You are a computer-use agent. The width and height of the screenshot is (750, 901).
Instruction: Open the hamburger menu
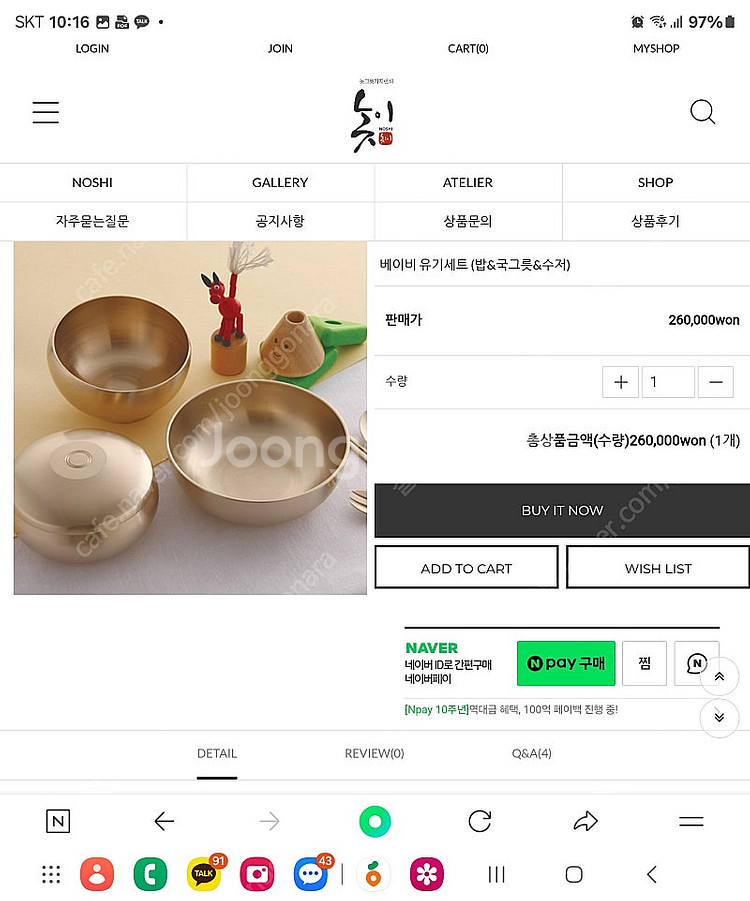[46, 112]
